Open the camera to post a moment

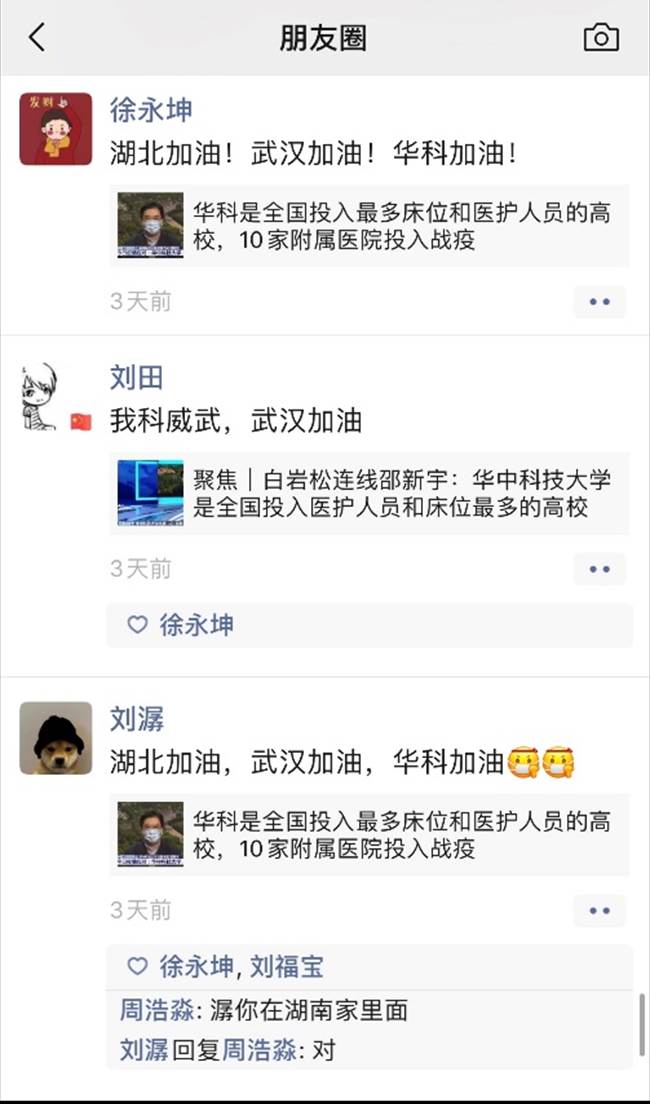tap(601, 38)
